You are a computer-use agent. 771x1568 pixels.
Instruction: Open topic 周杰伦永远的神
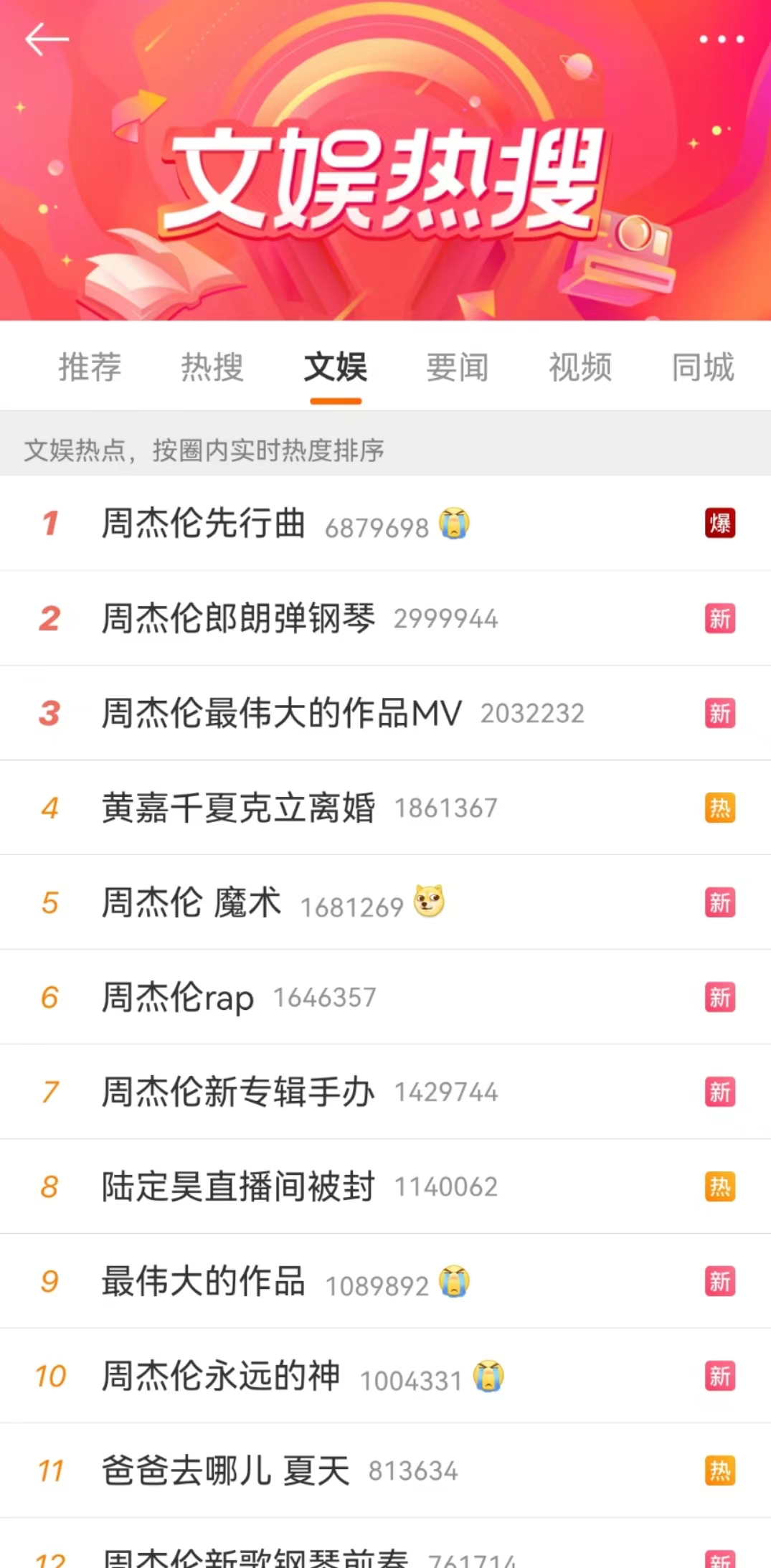(221, 1376)
